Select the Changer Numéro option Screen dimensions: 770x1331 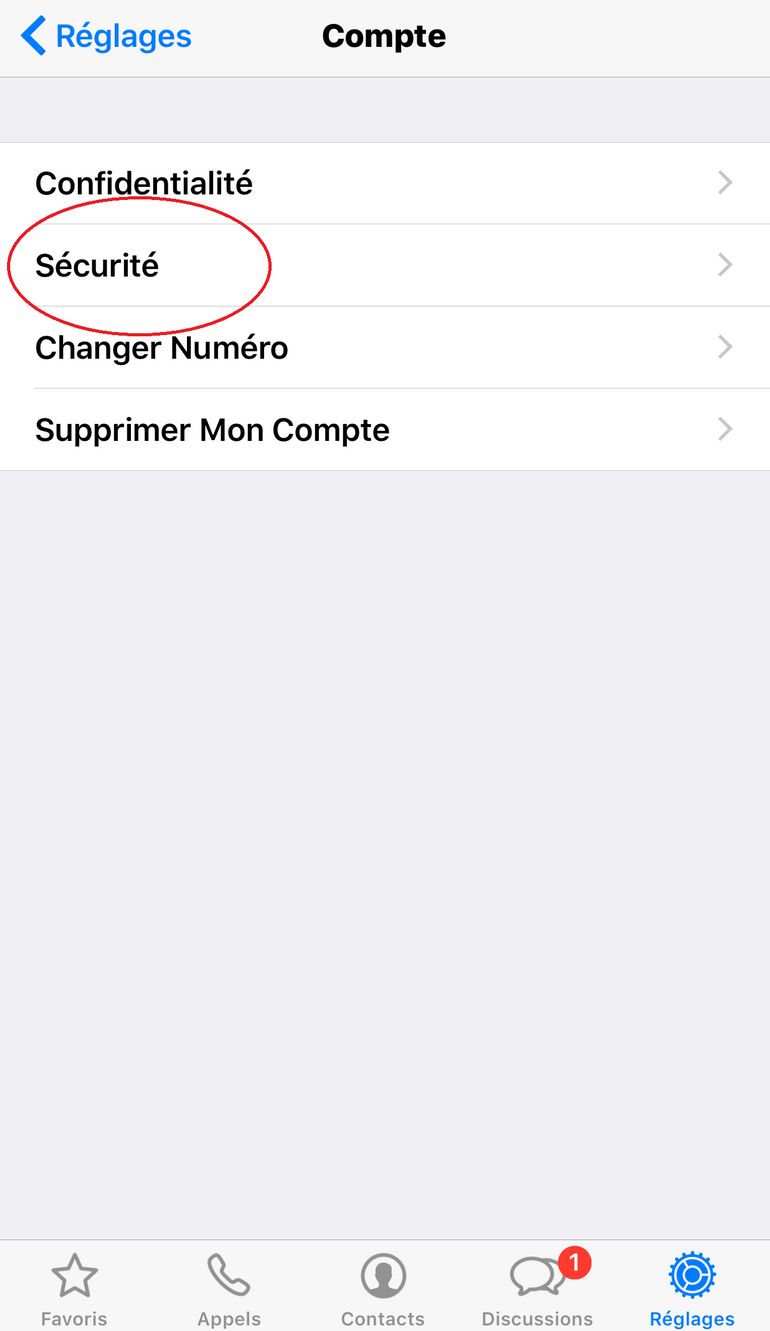point(385,347)
